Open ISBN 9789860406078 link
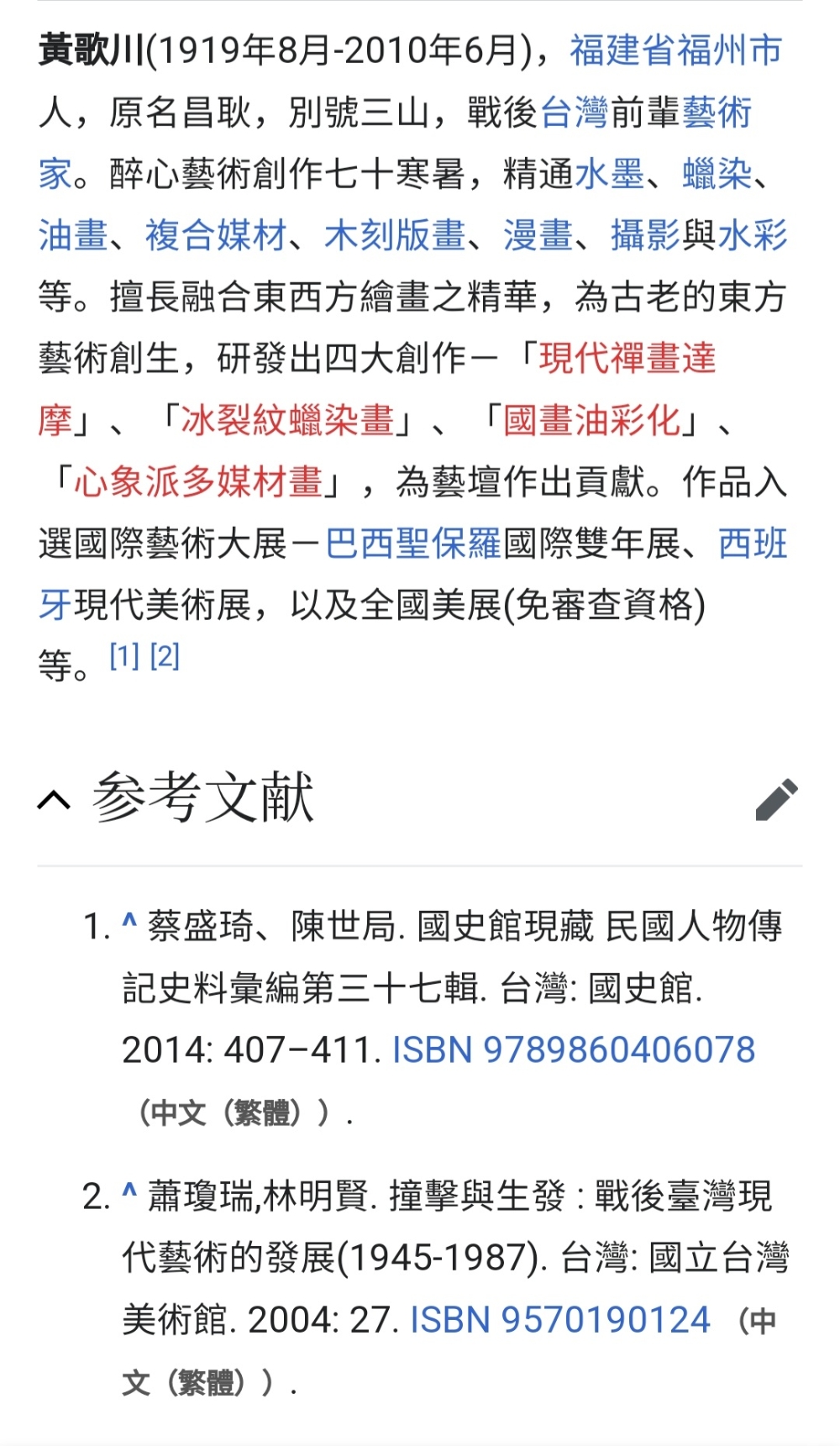 point(574,1050)
